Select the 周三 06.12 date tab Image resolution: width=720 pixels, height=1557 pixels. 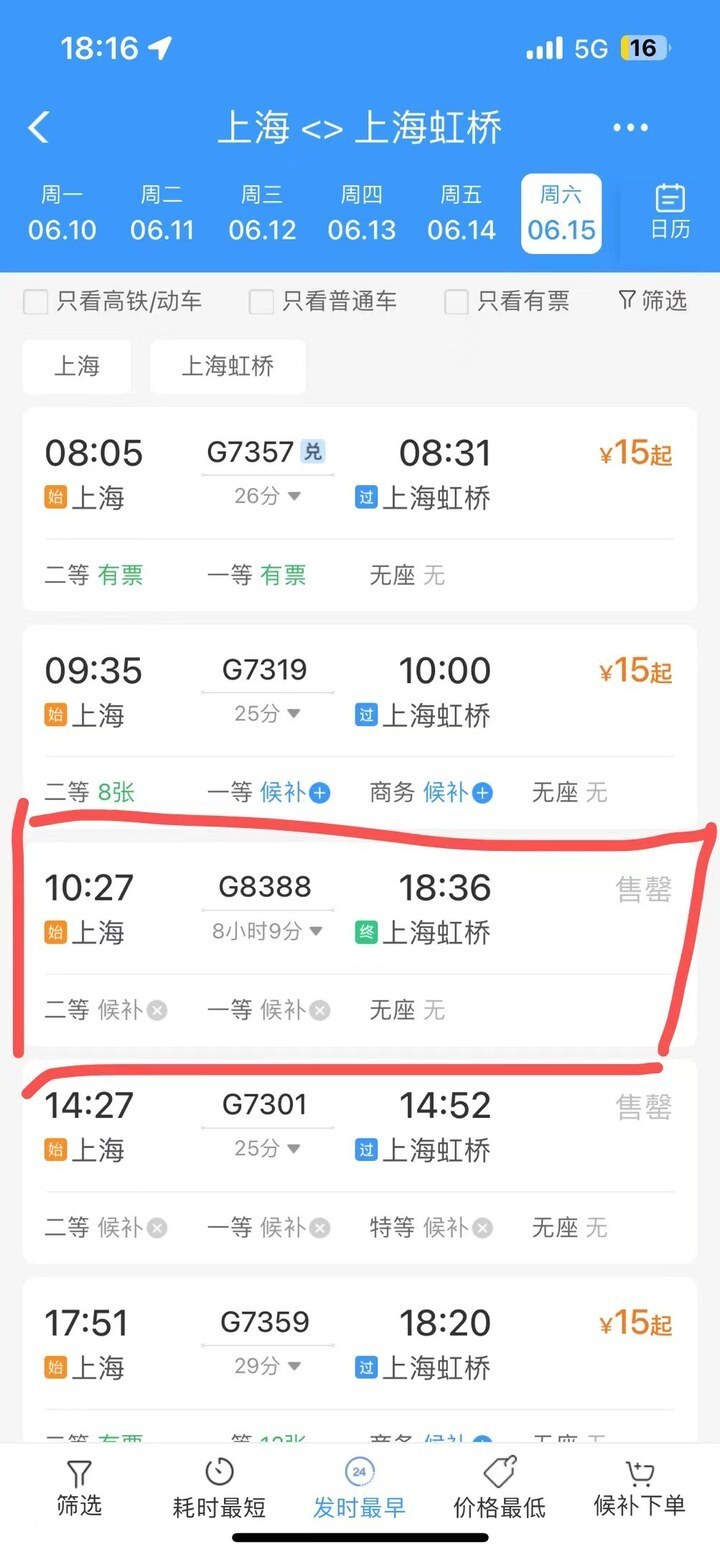(261, 213)
